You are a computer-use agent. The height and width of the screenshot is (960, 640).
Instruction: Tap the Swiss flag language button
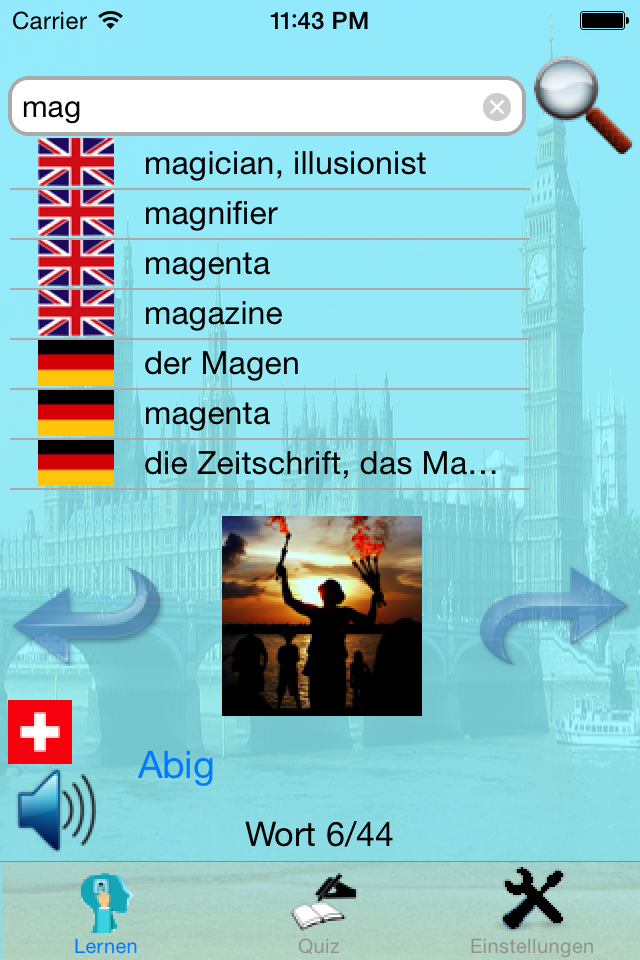40,732
